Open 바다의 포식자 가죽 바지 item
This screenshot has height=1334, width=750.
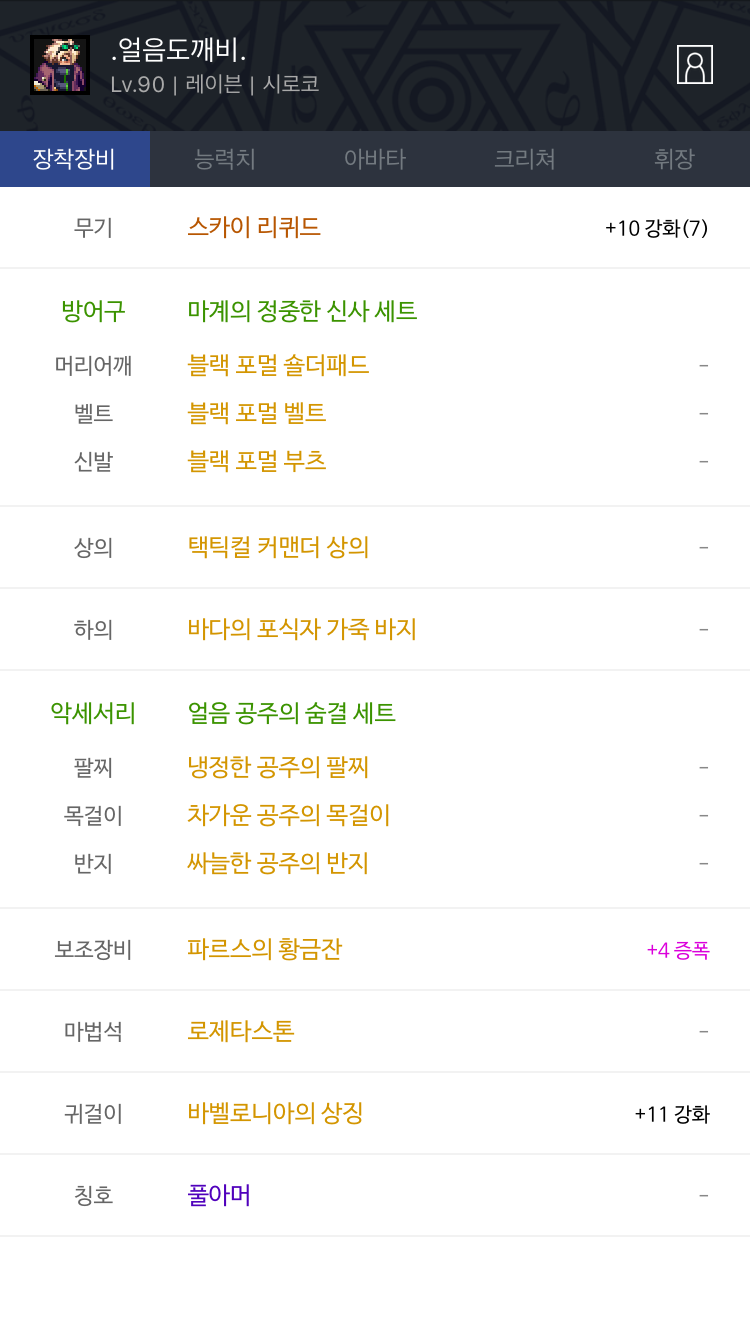(x=302, y=629)
